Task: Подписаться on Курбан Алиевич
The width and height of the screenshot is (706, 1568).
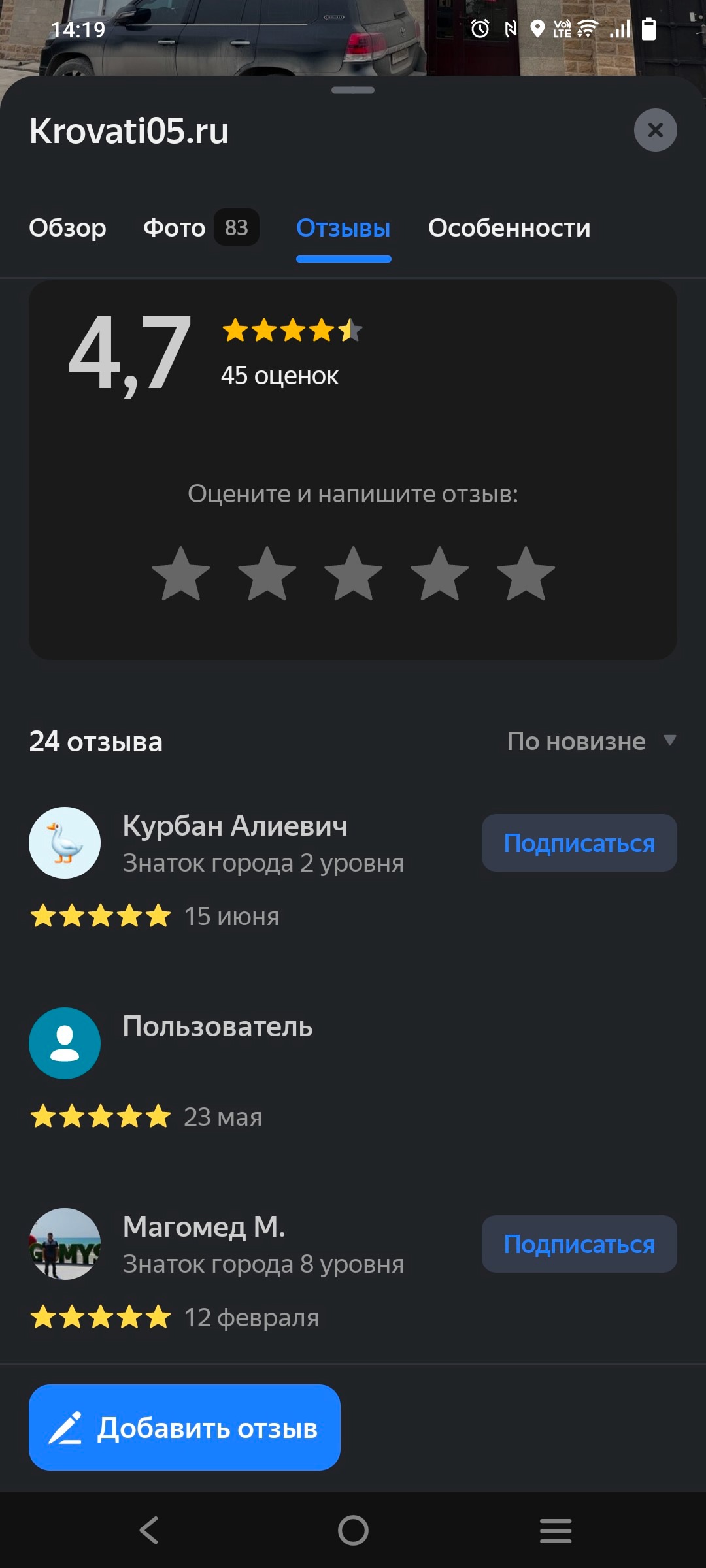Action: click(579, 843)
